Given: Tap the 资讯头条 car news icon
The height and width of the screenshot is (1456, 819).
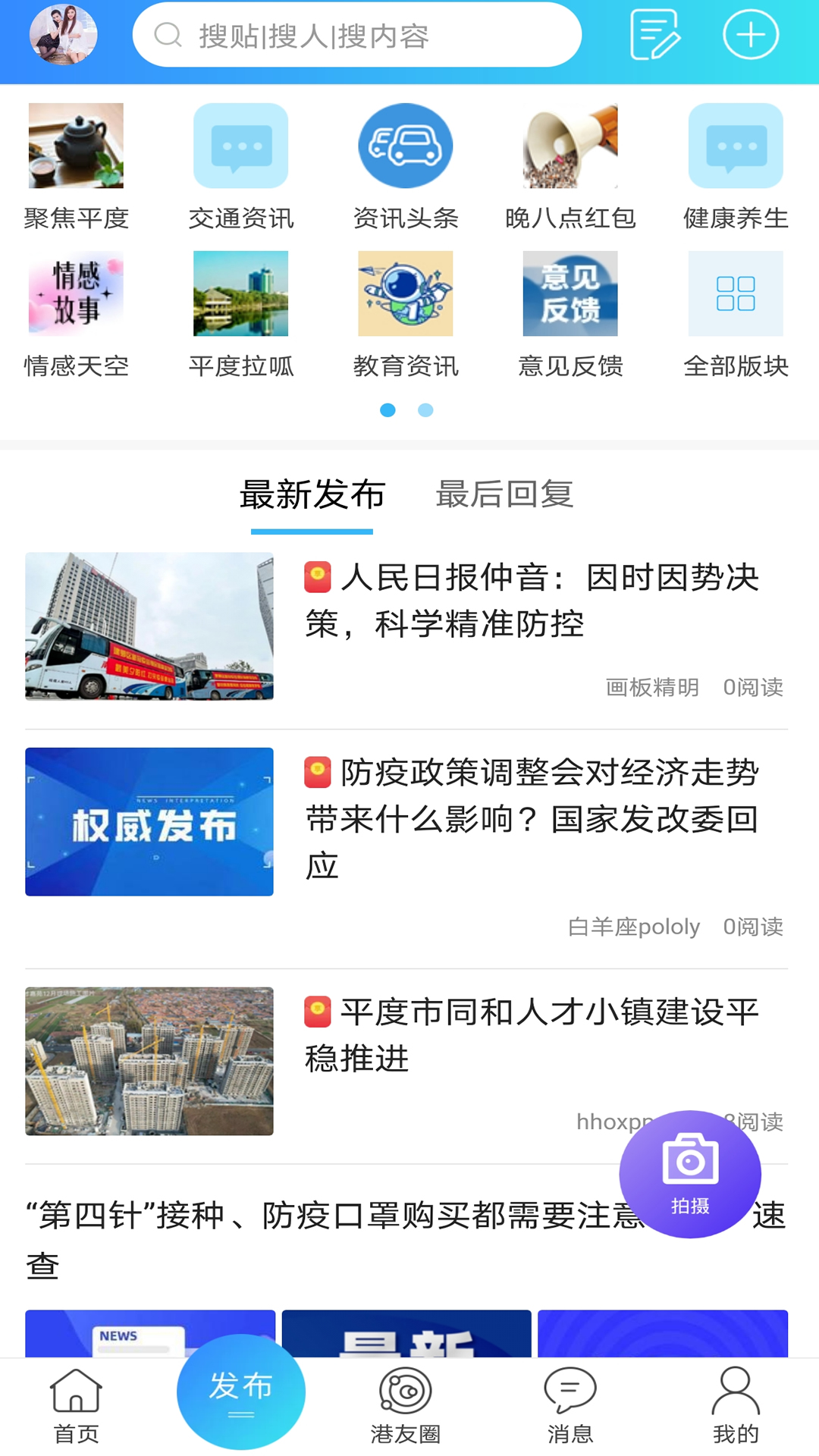Looking at the screenshot, I should pyautogui.click(x=405, y=146).
